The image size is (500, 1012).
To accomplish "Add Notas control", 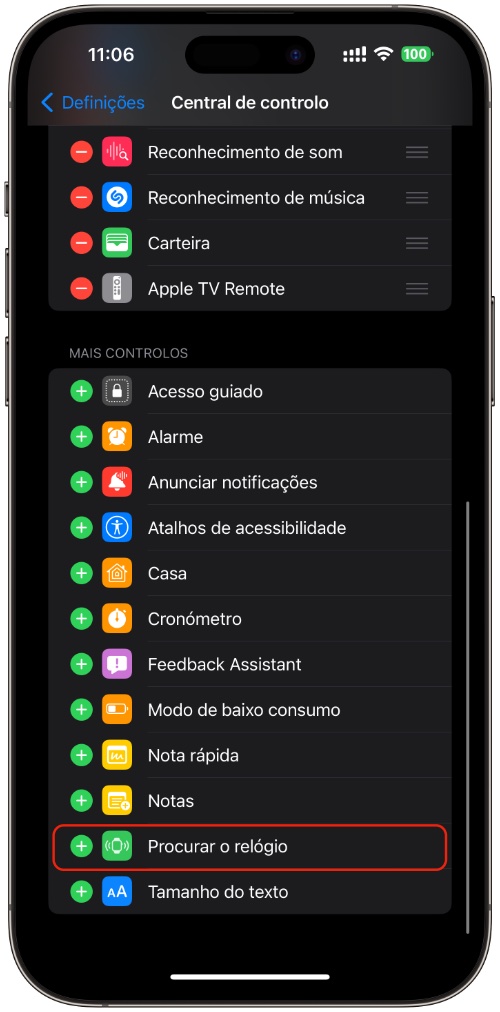I will pos(81,801).
